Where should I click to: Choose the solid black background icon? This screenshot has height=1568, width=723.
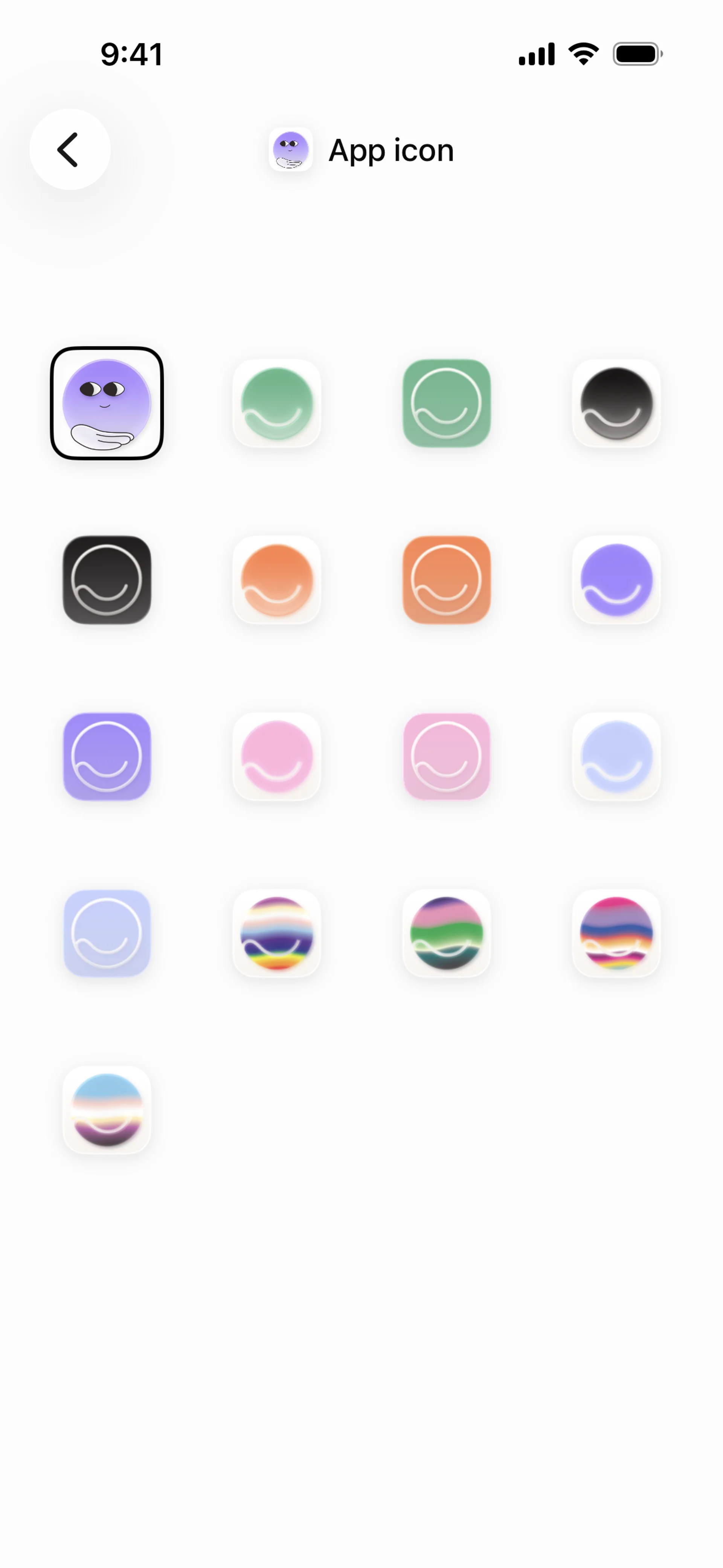click(x=107, y=579)
